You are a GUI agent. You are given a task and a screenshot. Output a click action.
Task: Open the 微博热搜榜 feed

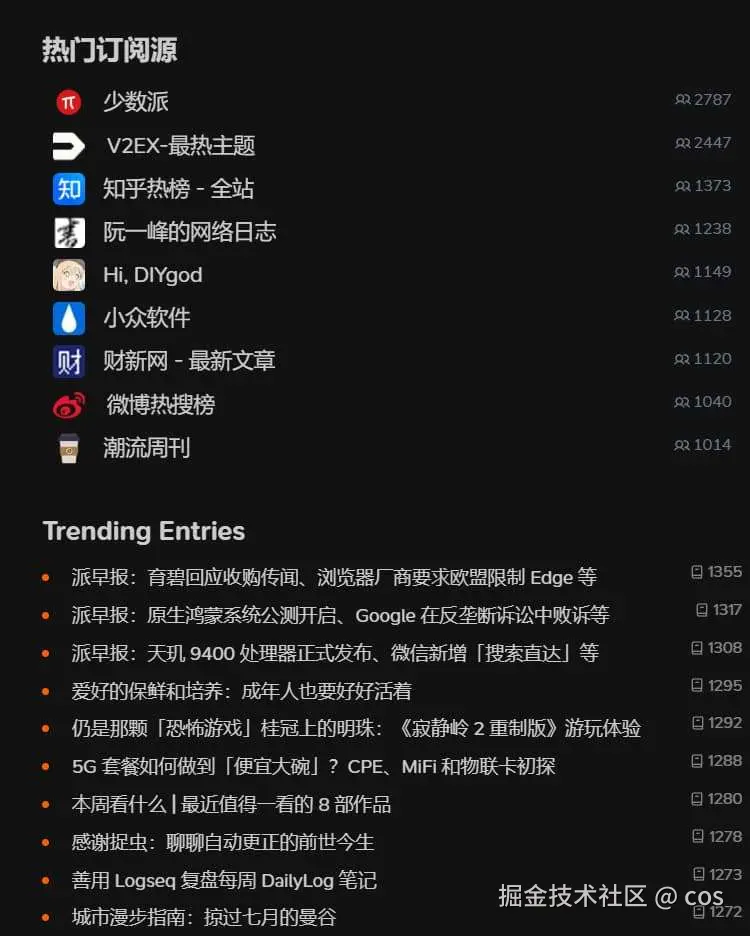coord(160,405)
